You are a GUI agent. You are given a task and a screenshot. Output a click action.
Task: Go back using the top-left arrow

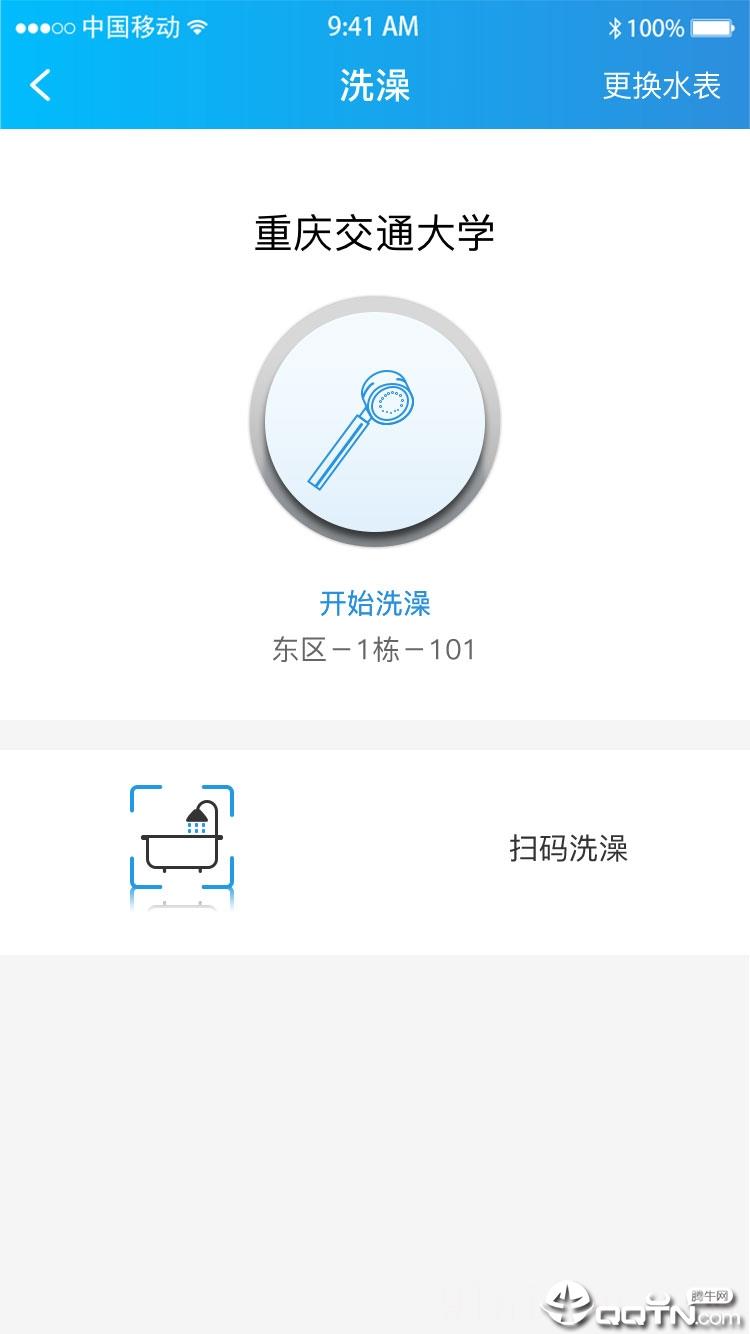click(x=40, y=85)
